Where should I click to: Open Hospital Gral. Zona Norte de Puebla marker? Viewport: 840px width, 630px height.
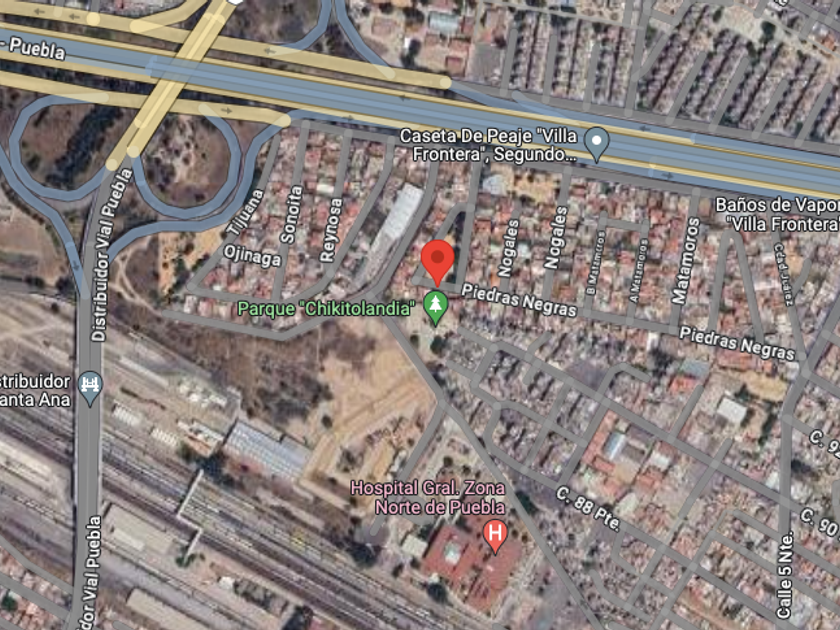(x=495, y=535)
